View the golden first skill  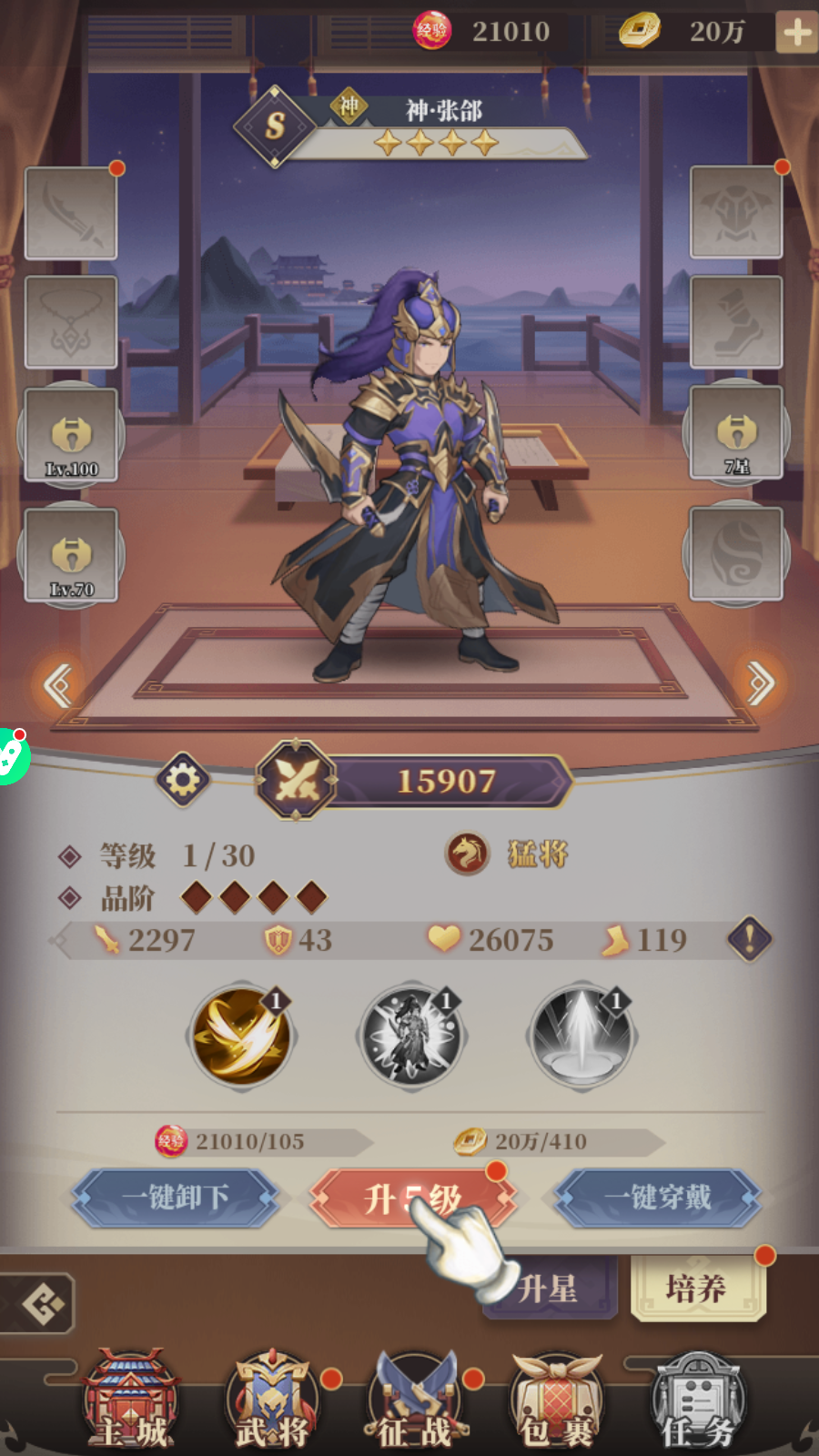[240, 1036]
